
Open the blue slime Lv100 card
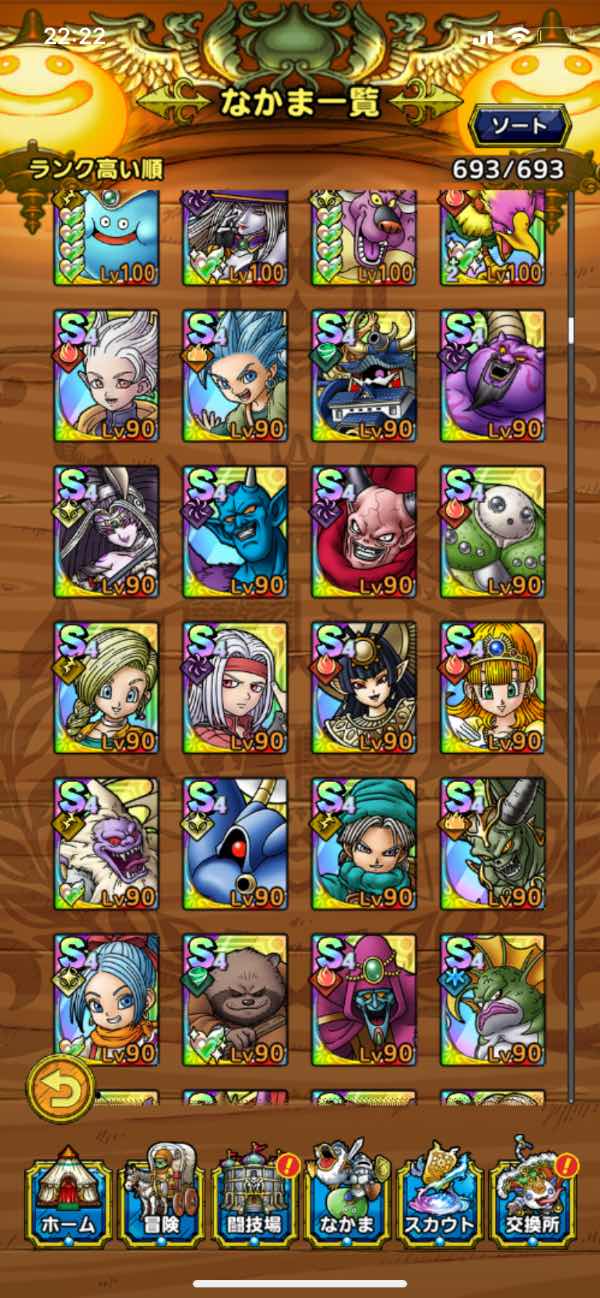106,238
